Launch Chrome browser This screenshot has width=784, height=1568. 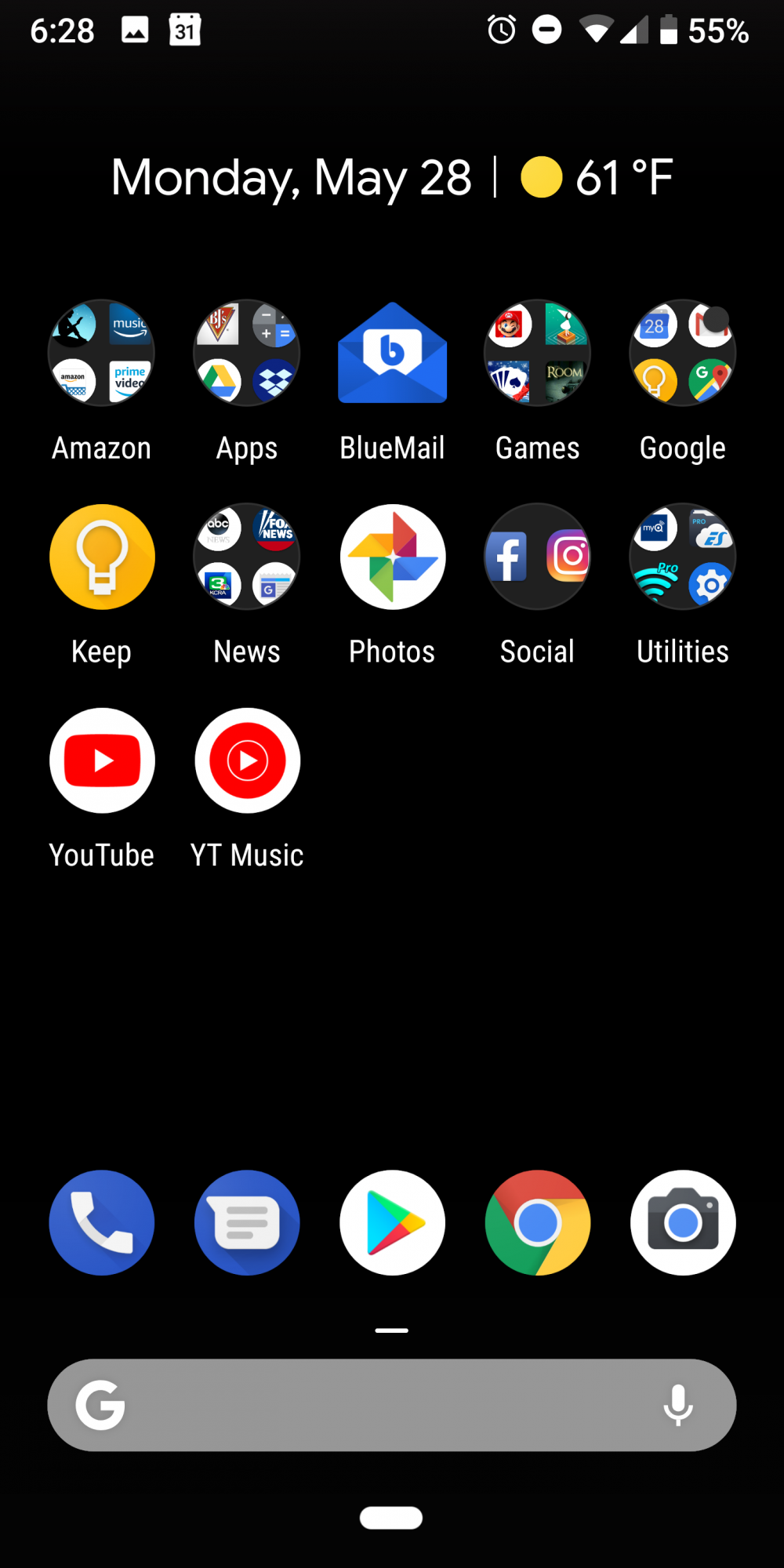pos(538,1223)
